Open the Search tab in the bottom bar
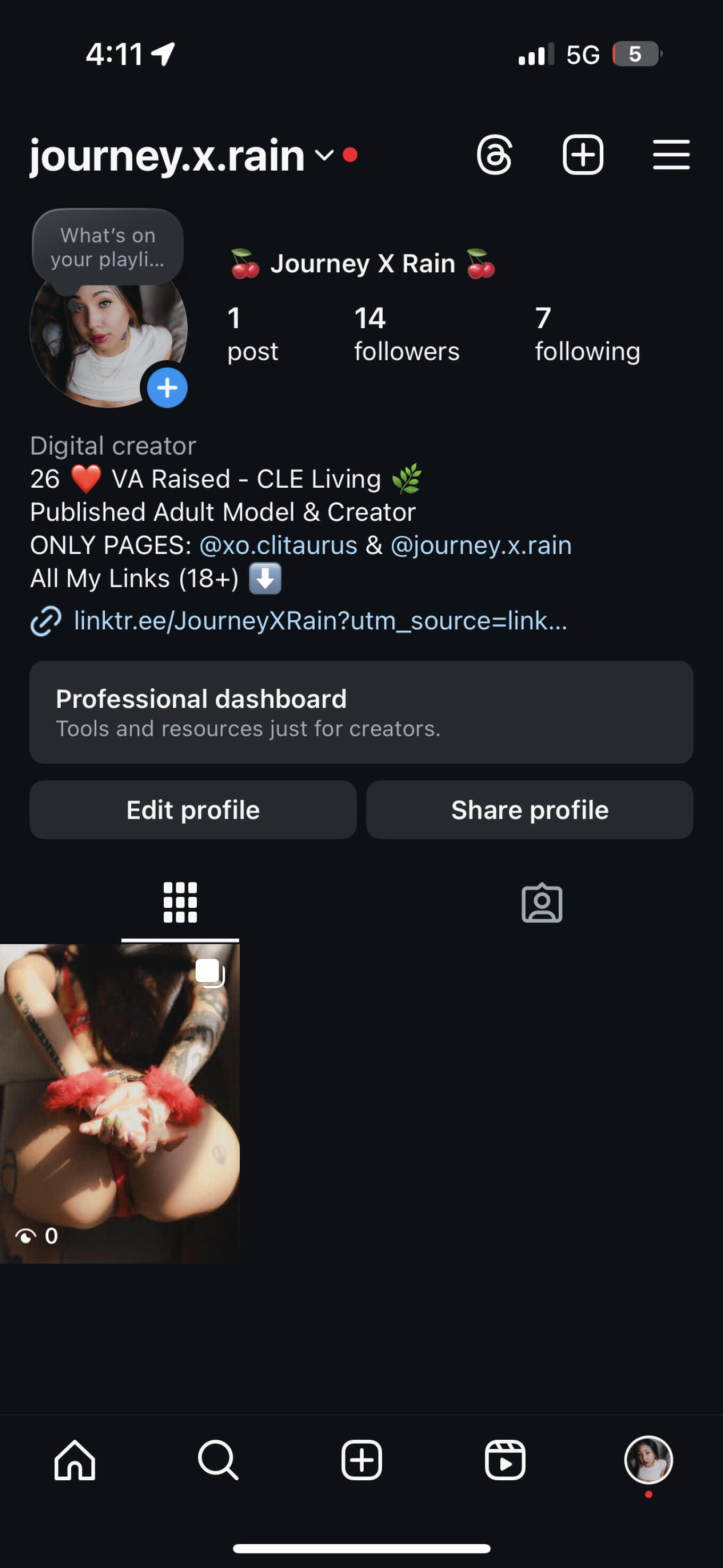This screenshot has width=723, height=1568. 218,1459
